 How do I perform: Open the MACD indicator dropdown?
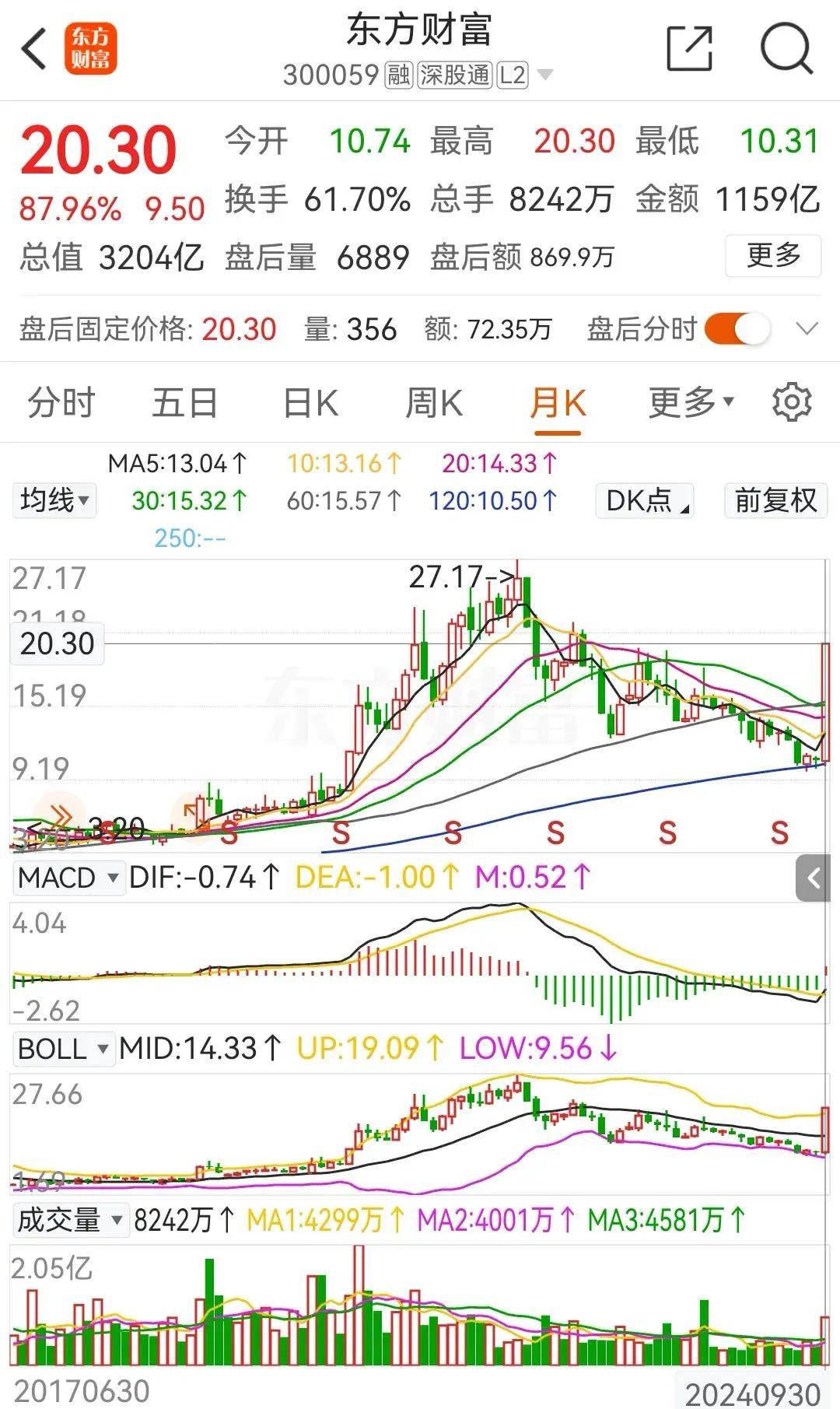click(x=68, y=878)
